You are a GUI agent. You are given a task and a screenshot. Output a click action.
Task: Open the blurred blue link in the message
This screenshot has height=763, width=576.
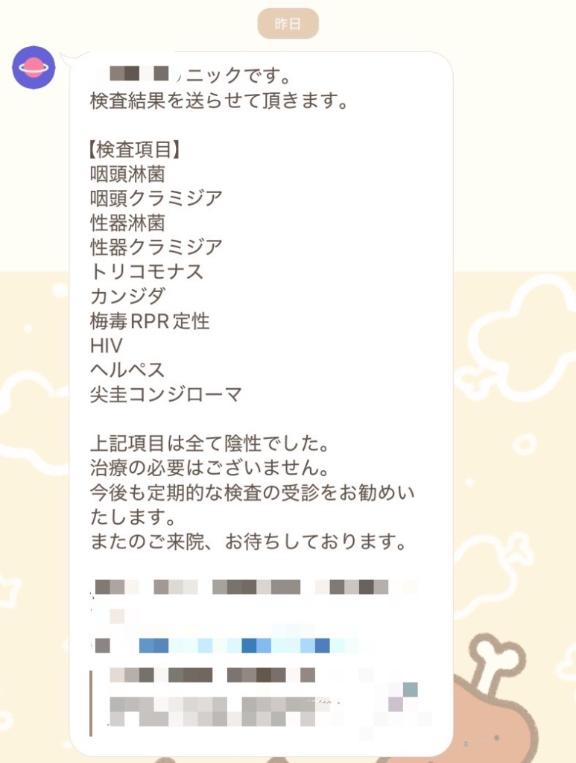coord(243,646)
